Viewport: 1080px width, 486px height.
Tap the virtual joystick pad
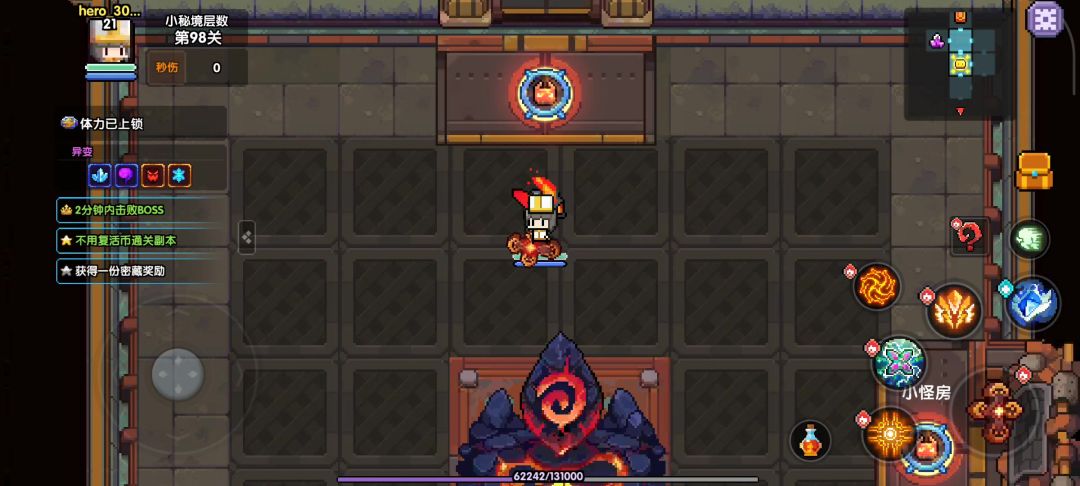coord(178,375)
